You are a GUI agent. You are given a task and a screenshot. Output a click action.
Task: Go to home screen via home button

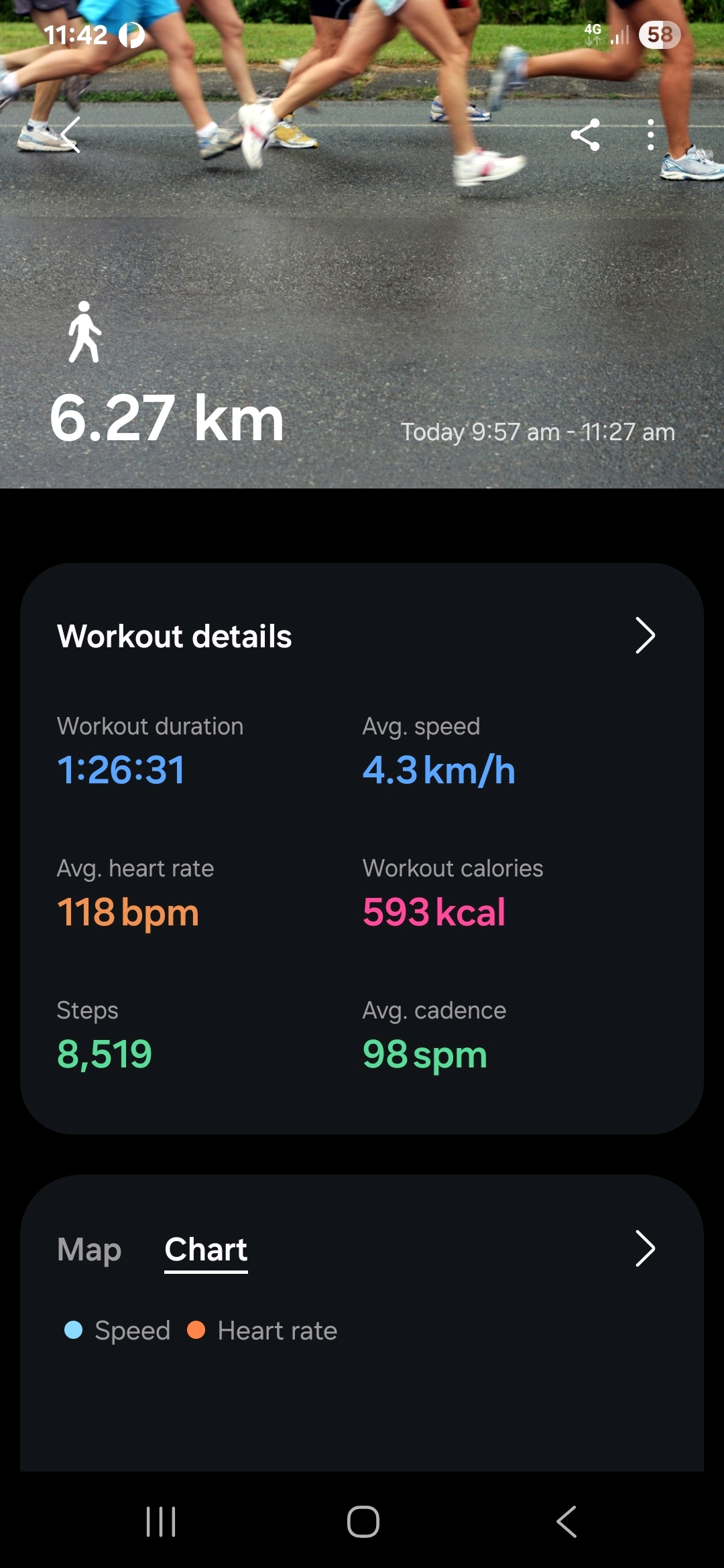pyautogui.click(x=363, y=1521)
